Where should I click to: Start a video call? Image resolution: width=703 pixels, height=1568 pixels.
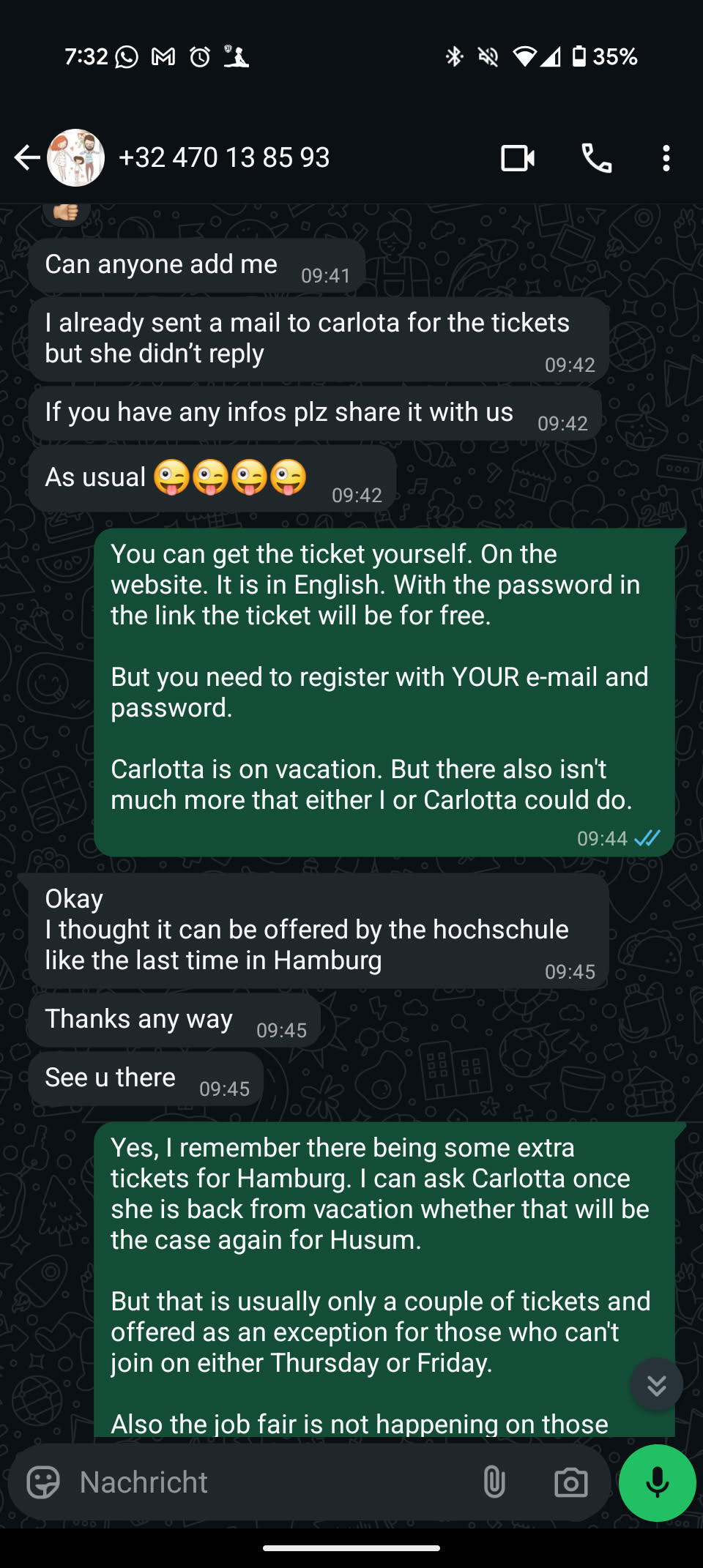518,158
